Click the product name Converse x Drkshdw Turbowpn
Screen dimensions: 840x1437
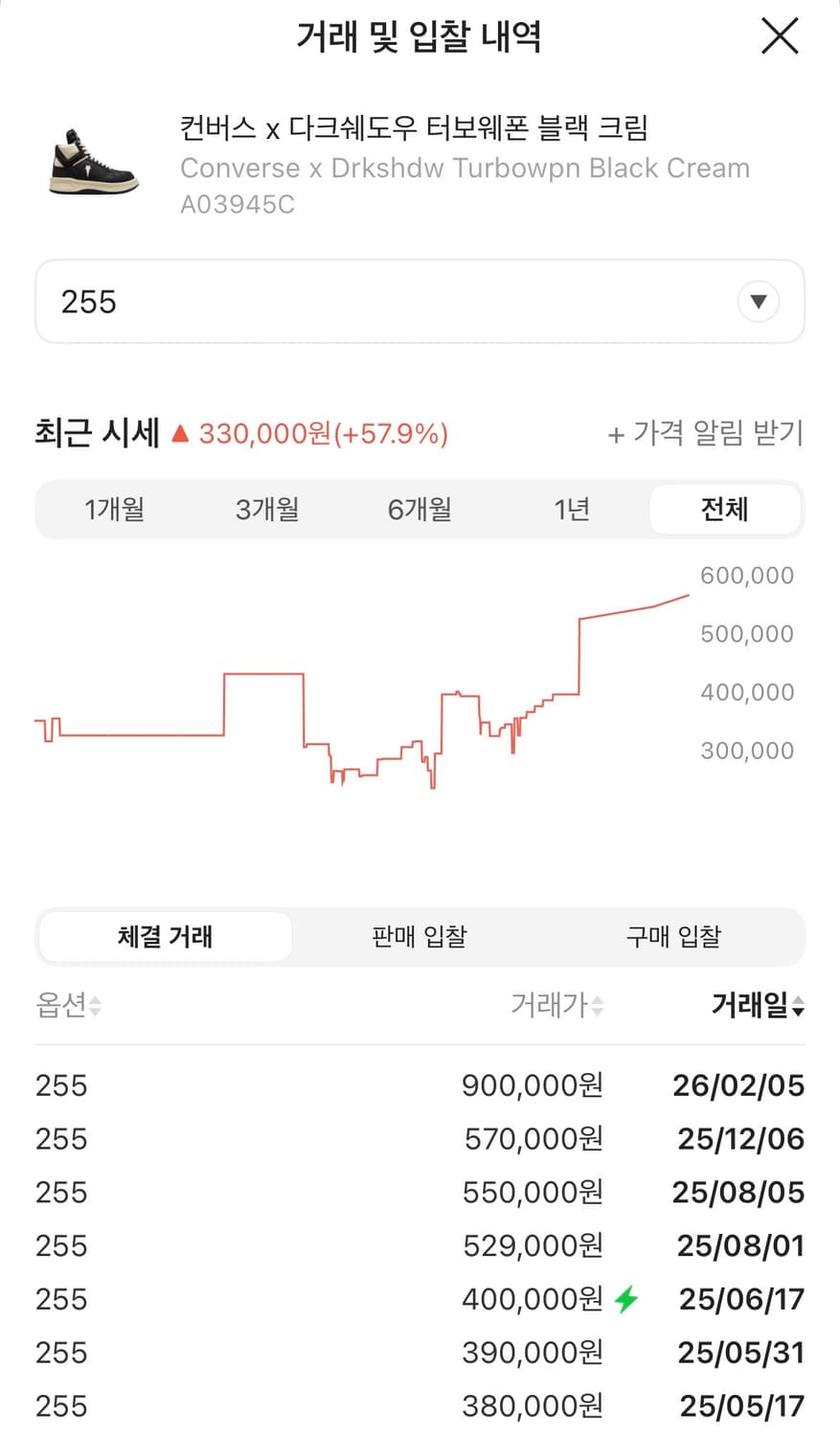[x=465, y=168]
